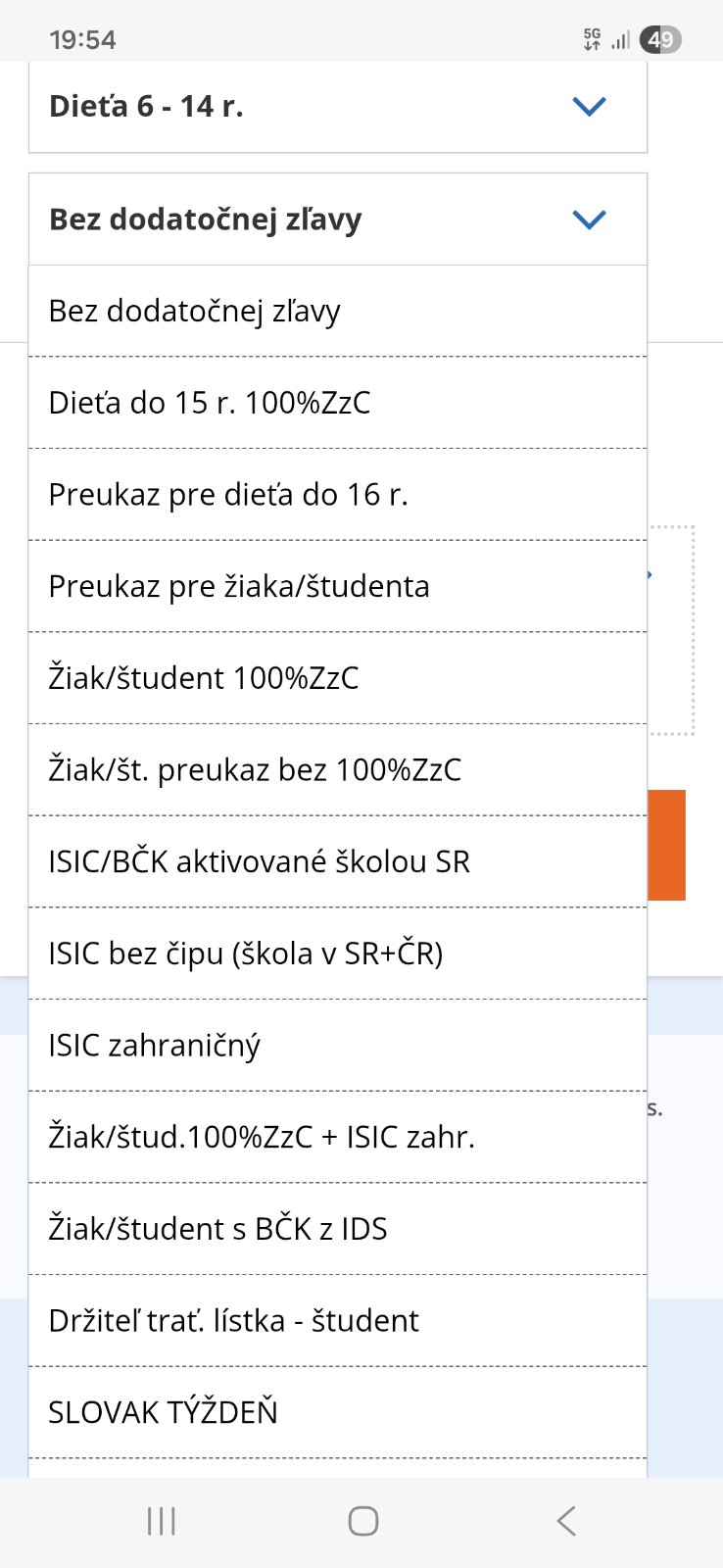Choose ISIC/BČK aktivované školou SR
The height and width of the screenshot is (1568, 723).
(338, 861)
